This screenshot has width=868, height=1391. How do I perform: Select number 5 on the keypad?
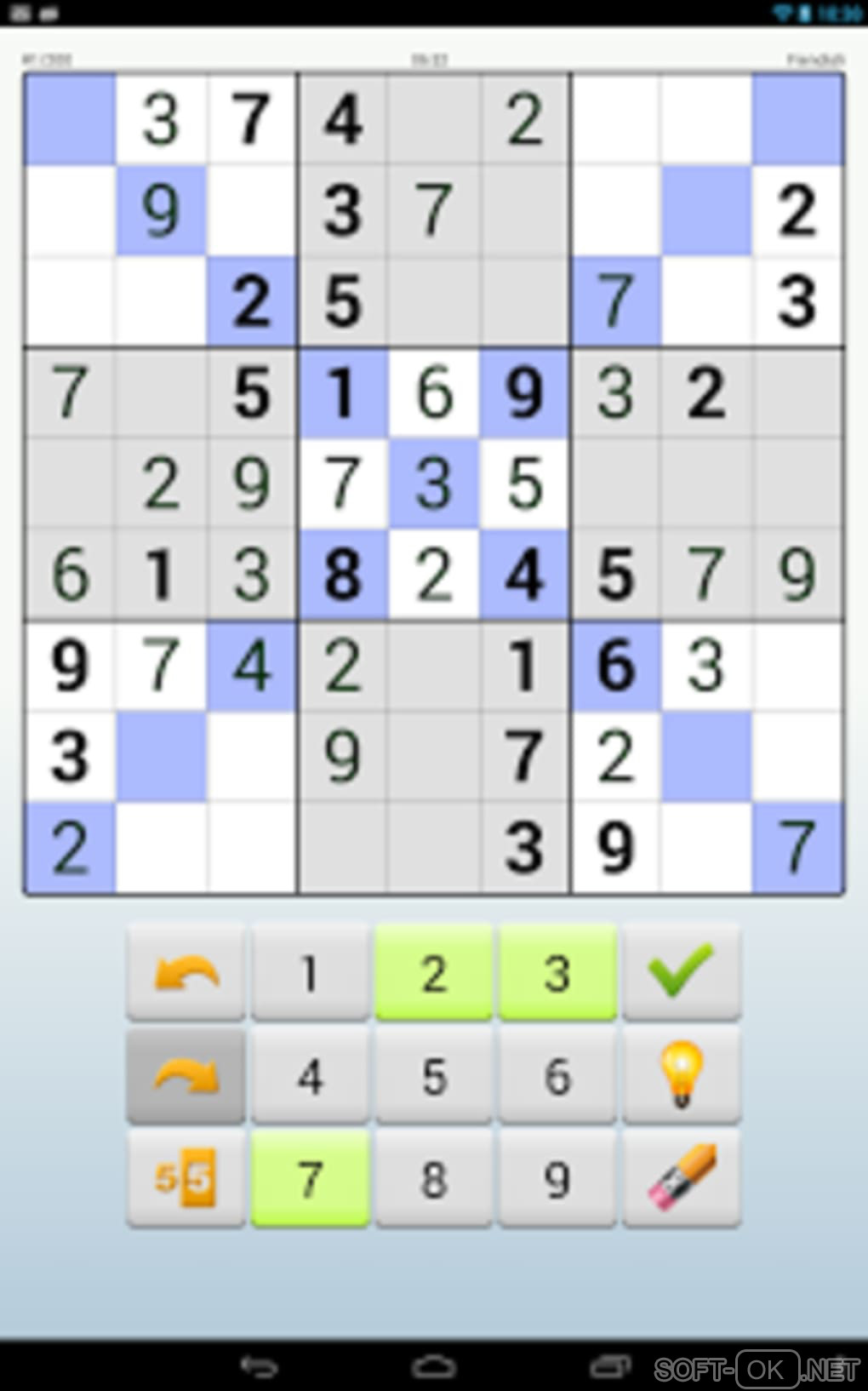[x=433, y=1076]
